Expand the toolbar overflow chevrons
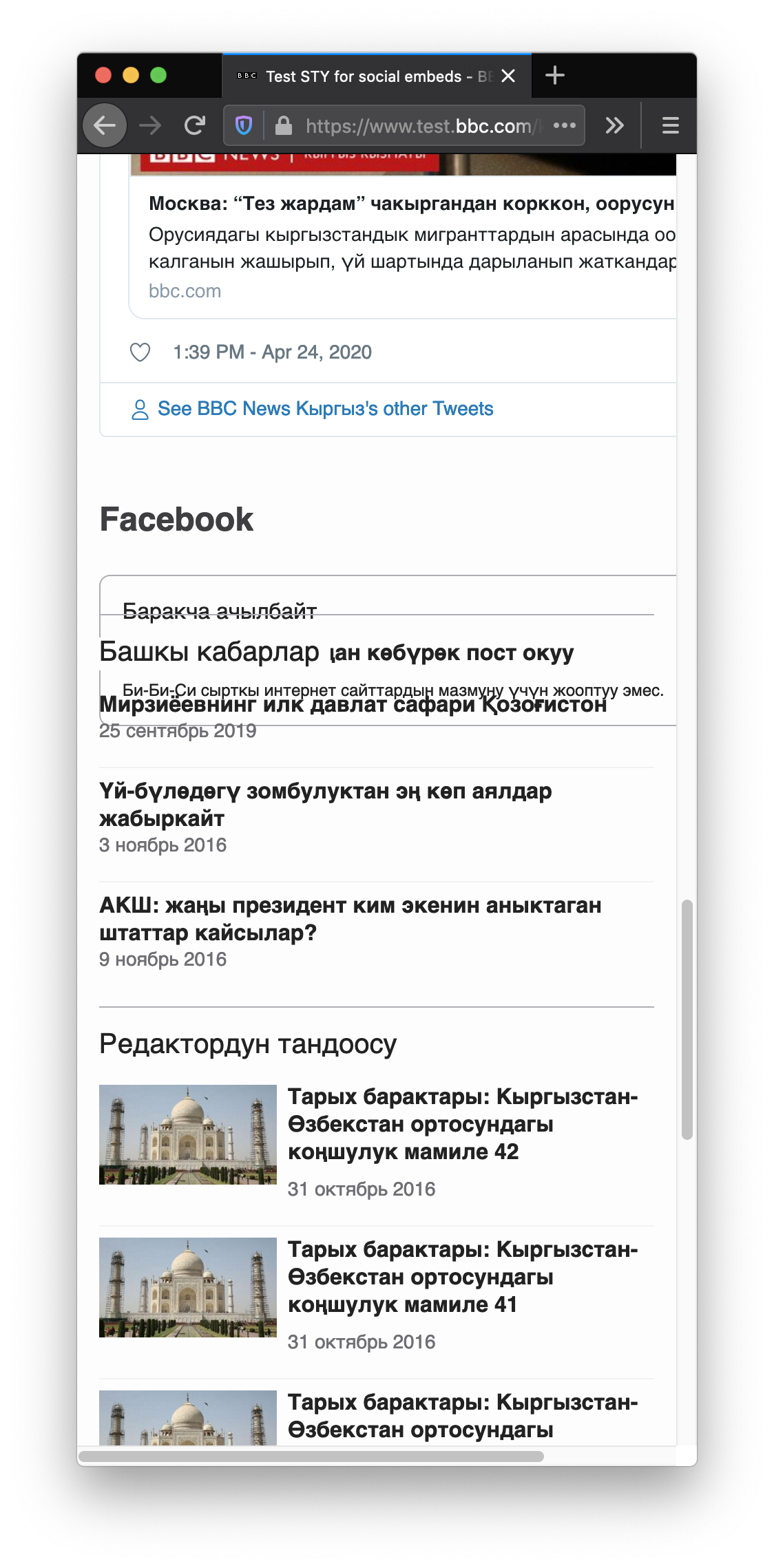Viewport: 774px width, 1568px height. click(x=614, y=125)
